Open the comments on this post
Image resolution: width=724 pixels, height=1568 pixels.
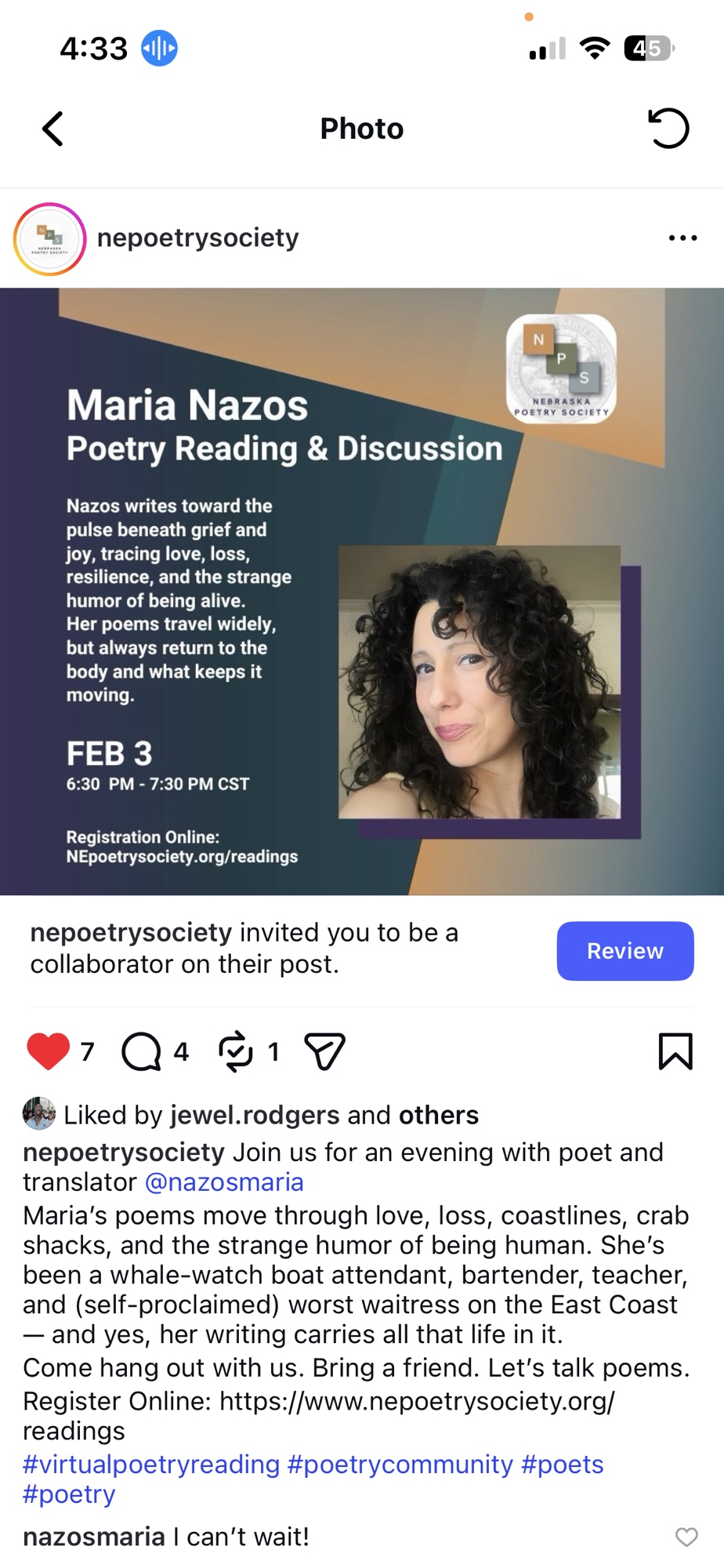pyautogui.click(x=142, y=1051)
